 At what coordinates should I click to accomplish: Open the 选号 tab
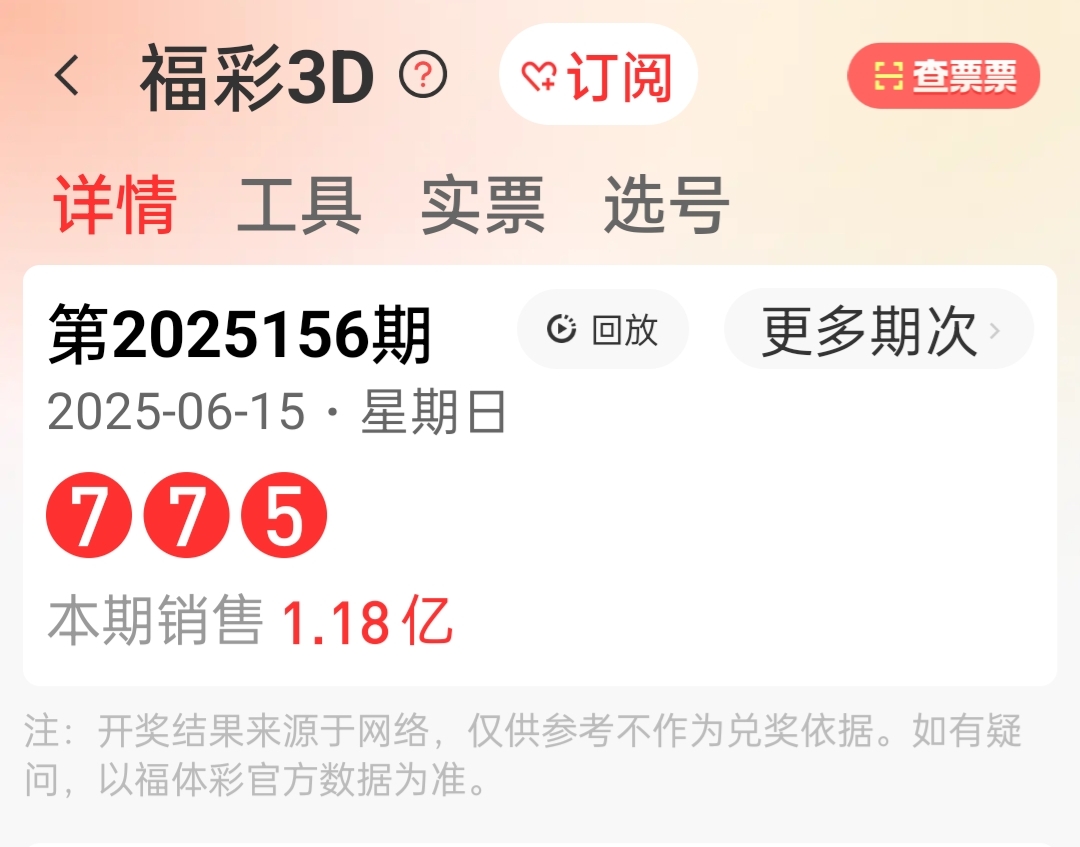point(666,205)
